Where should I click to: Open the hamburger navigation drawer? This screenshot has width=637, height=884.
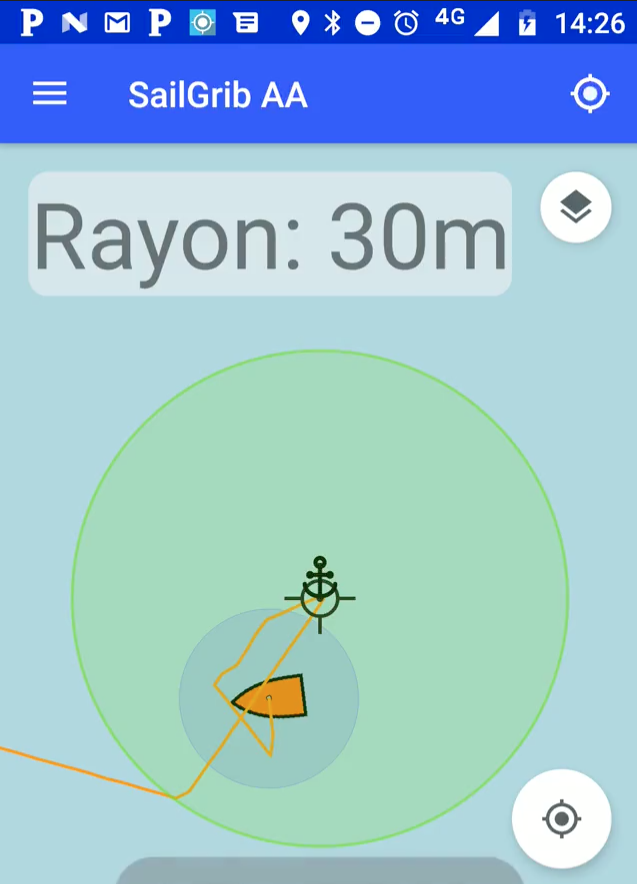[x=49, y=95]
